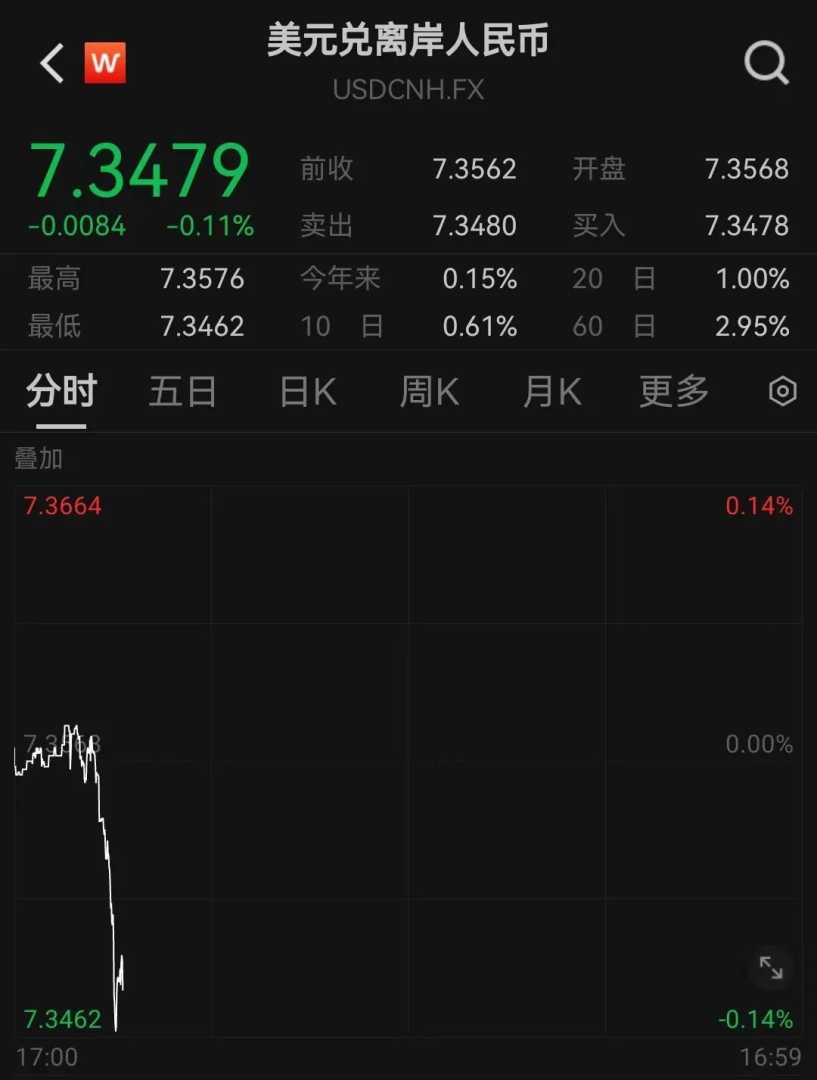Show the 日K candlestick chart

[307, 392]
